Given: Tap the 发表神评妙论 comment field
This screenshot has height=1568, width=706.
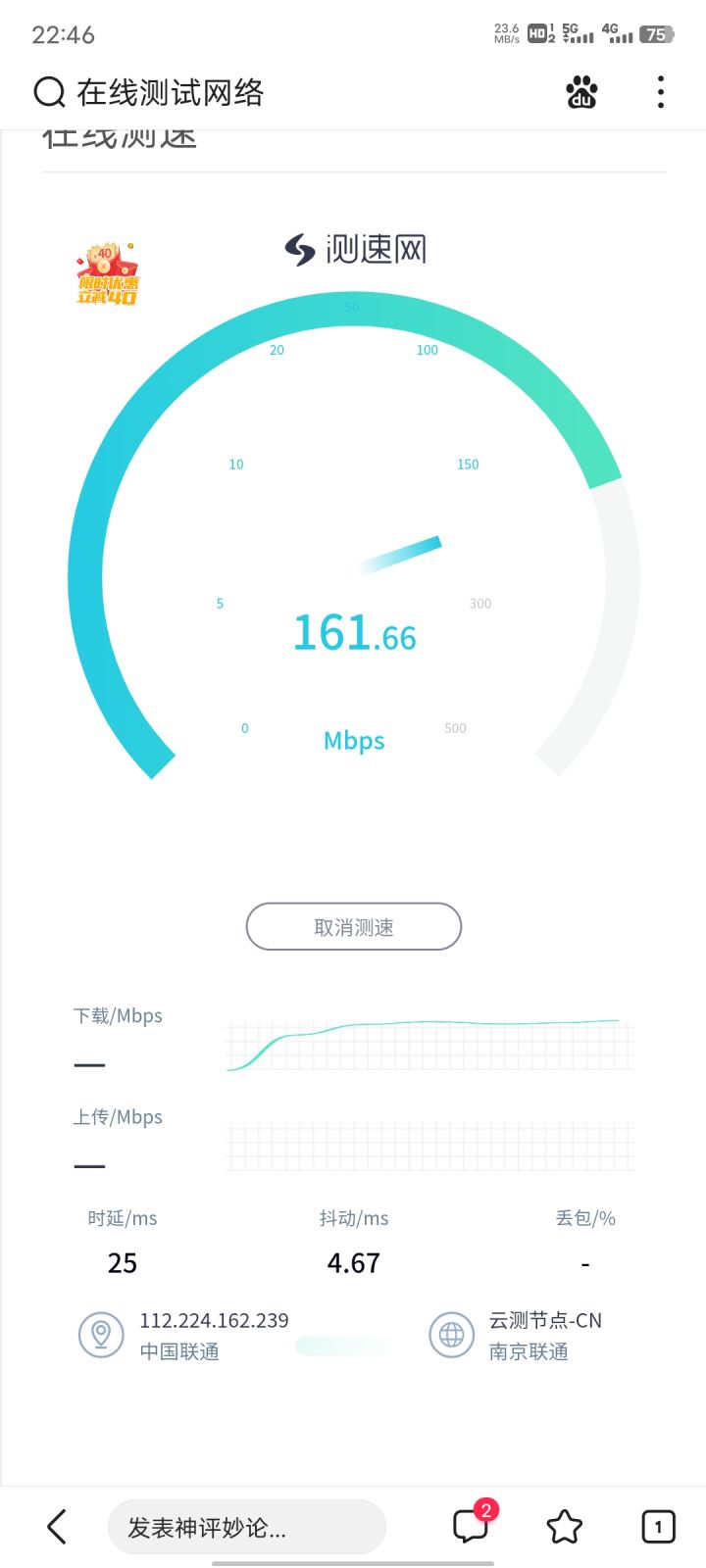Looking at the screenshot, I should [246, 1527].
